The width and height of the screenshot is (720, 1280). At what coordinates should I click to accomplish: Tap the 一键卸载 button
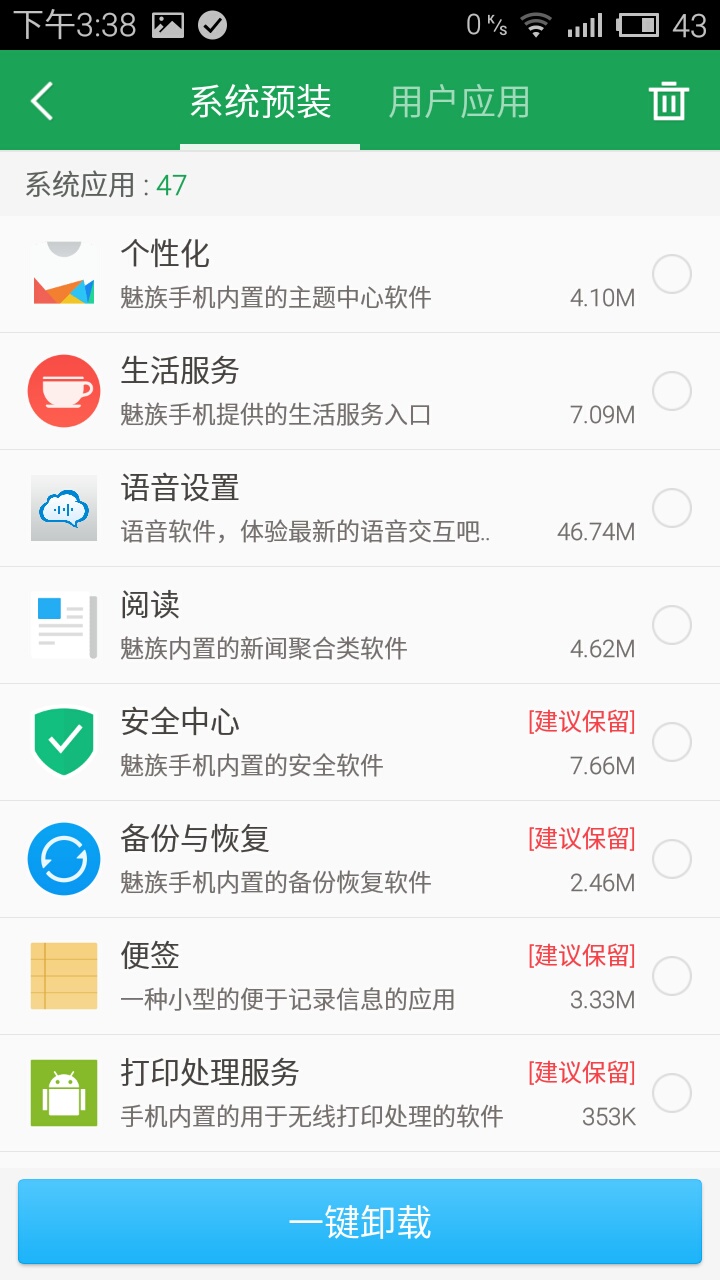[360, 1222]
